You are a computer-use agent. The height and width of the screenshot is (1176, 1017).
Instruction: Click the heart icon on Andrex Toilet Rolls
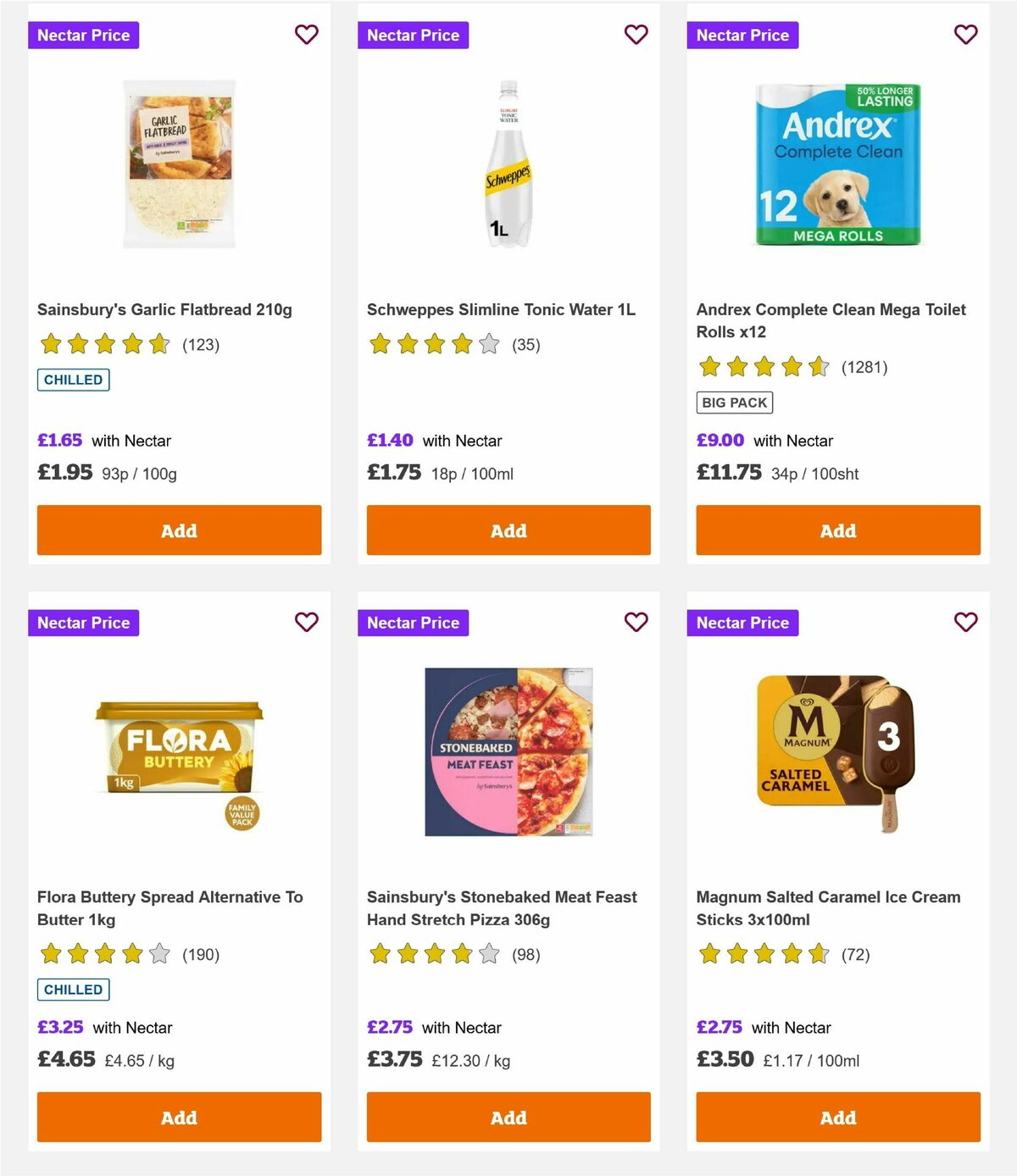tap(965, 35)
